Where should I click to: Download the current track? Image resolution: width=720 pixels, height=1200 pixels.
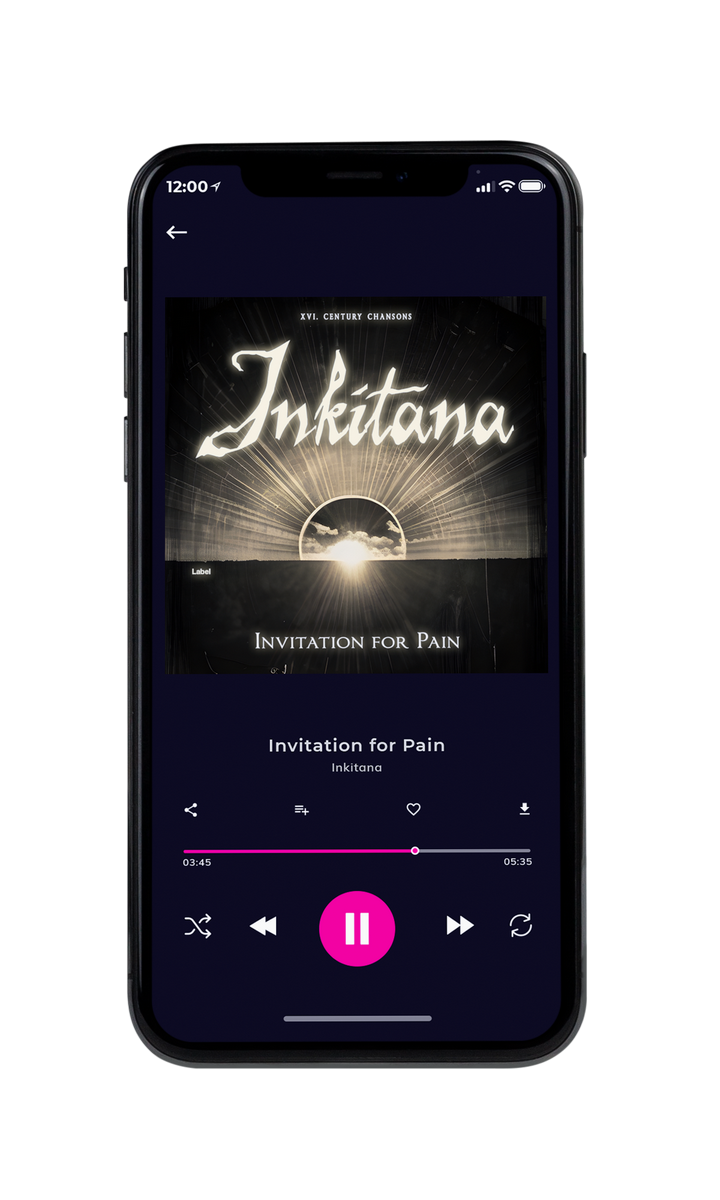[x=524, y=809]
